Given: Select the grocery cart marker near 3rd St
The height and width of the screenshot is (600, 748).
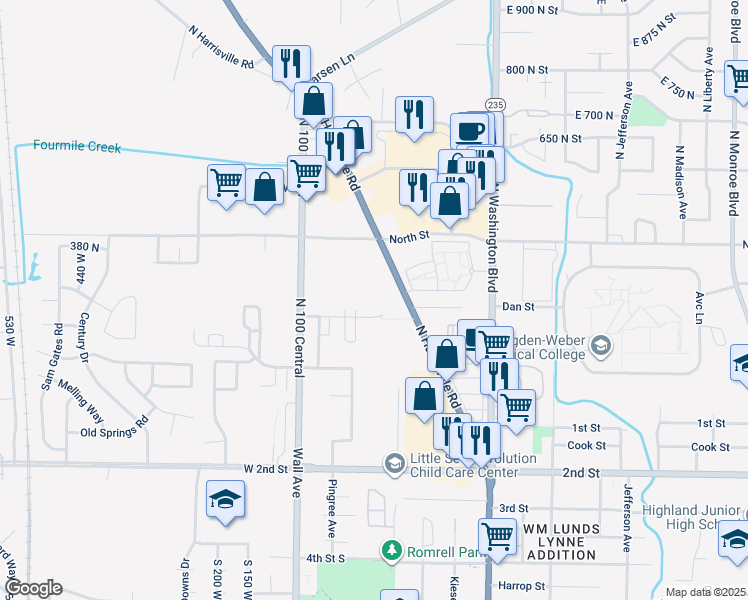Looking at the screenshot, I should click(497, 534).
